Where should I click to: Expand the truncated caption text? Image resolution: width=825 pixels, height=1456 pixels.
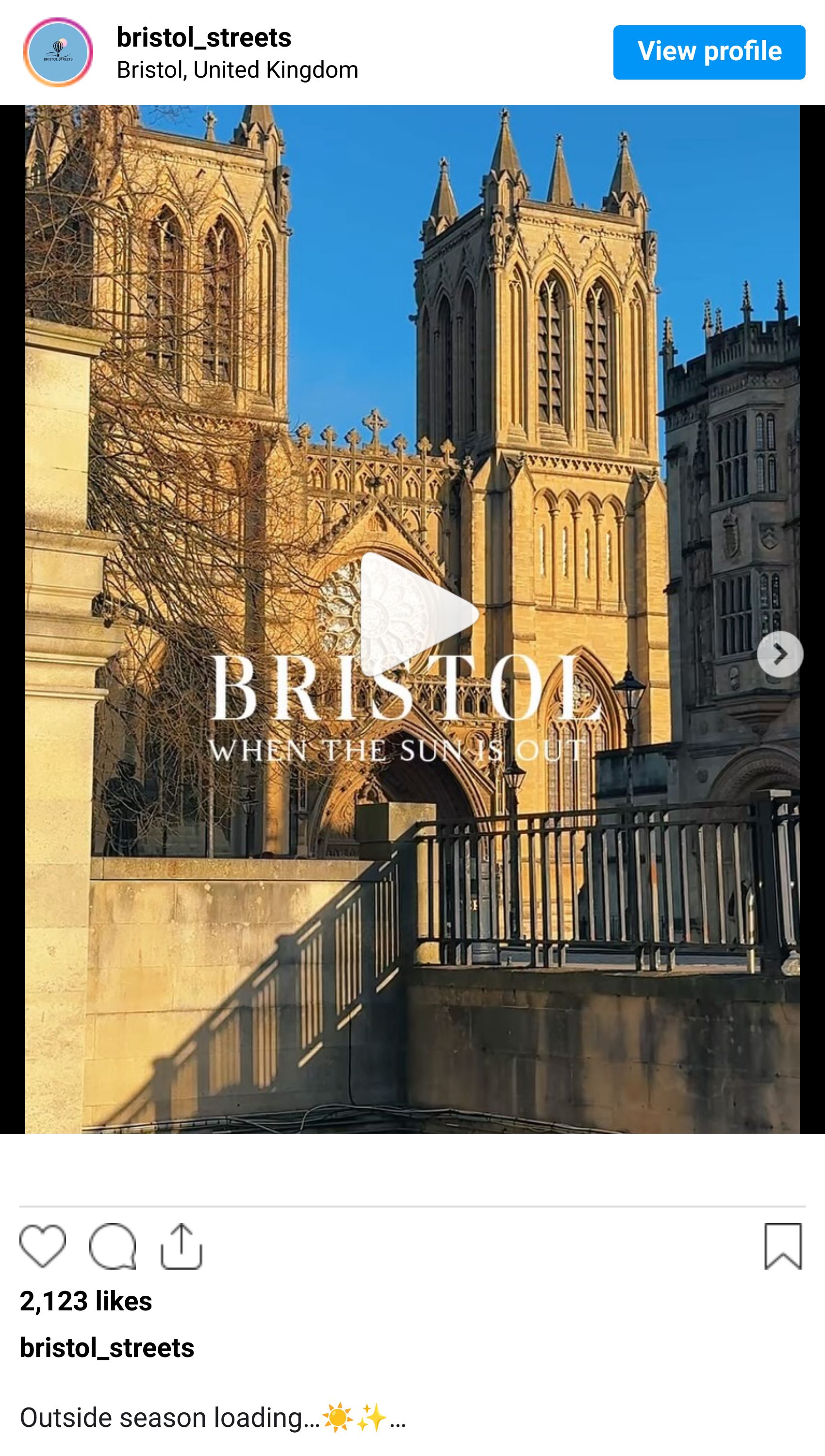pyautogui.click(x=398, y=1418)
